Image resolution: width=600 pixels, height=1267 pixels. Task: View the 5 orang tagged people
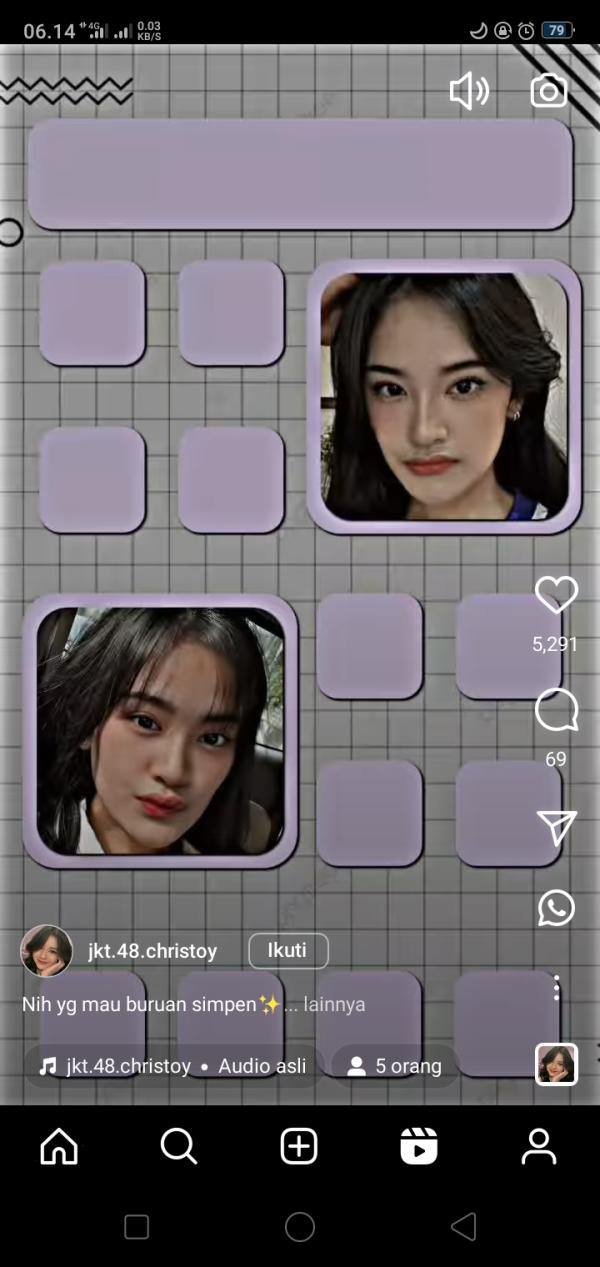394,1066
